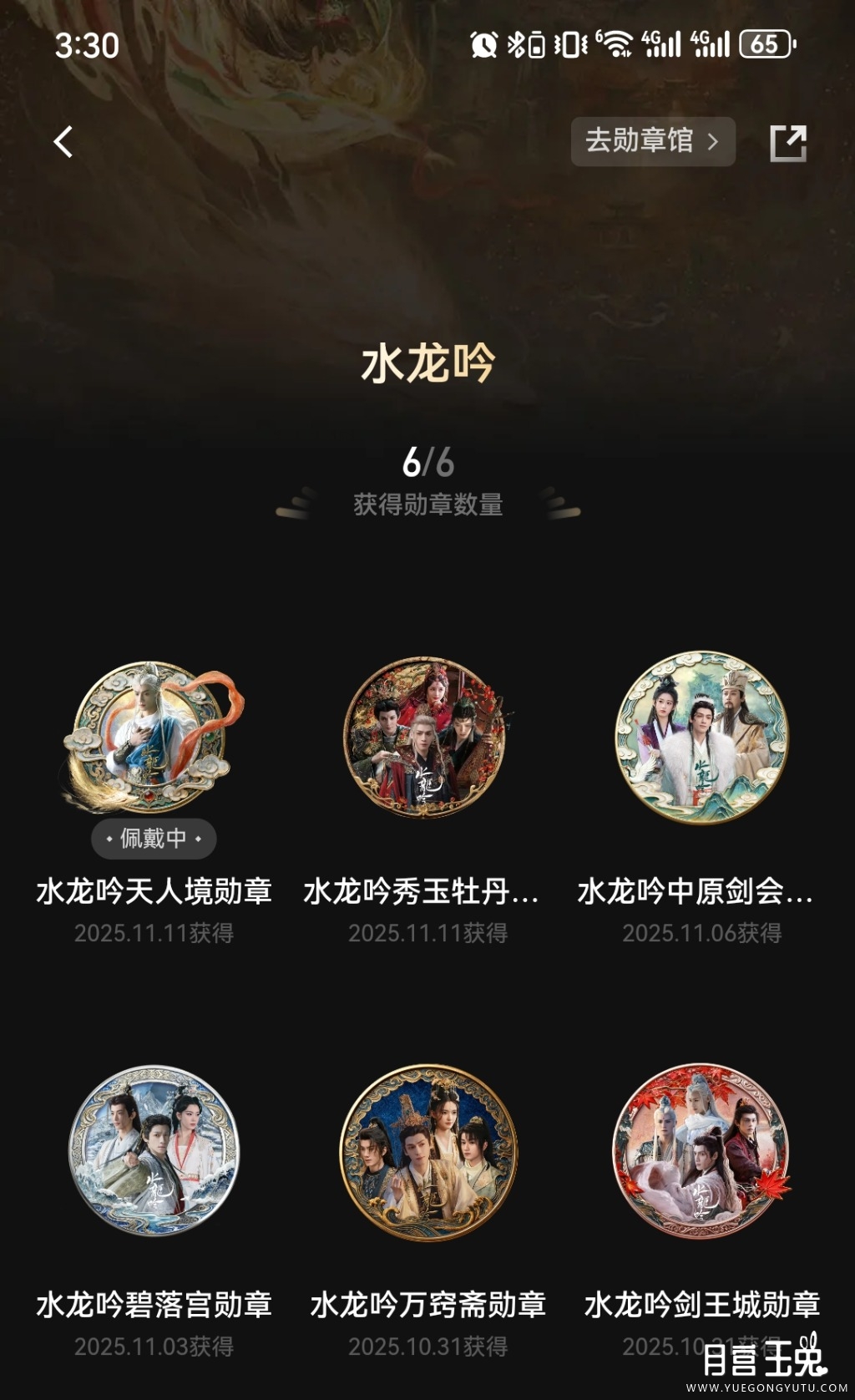Image resolution: width=855 pixels, height=1400 pixels.
Task: Open the share icon at top right
Action: 791,142
